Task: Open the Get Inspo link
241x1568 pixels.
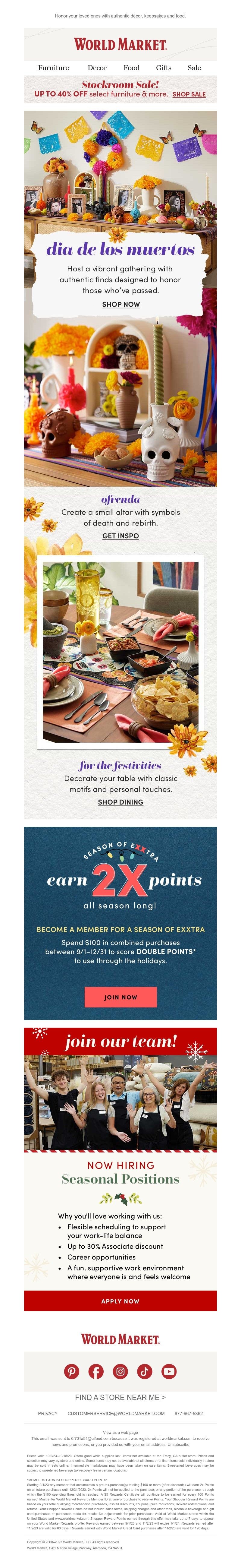Action: coord(120,536)
